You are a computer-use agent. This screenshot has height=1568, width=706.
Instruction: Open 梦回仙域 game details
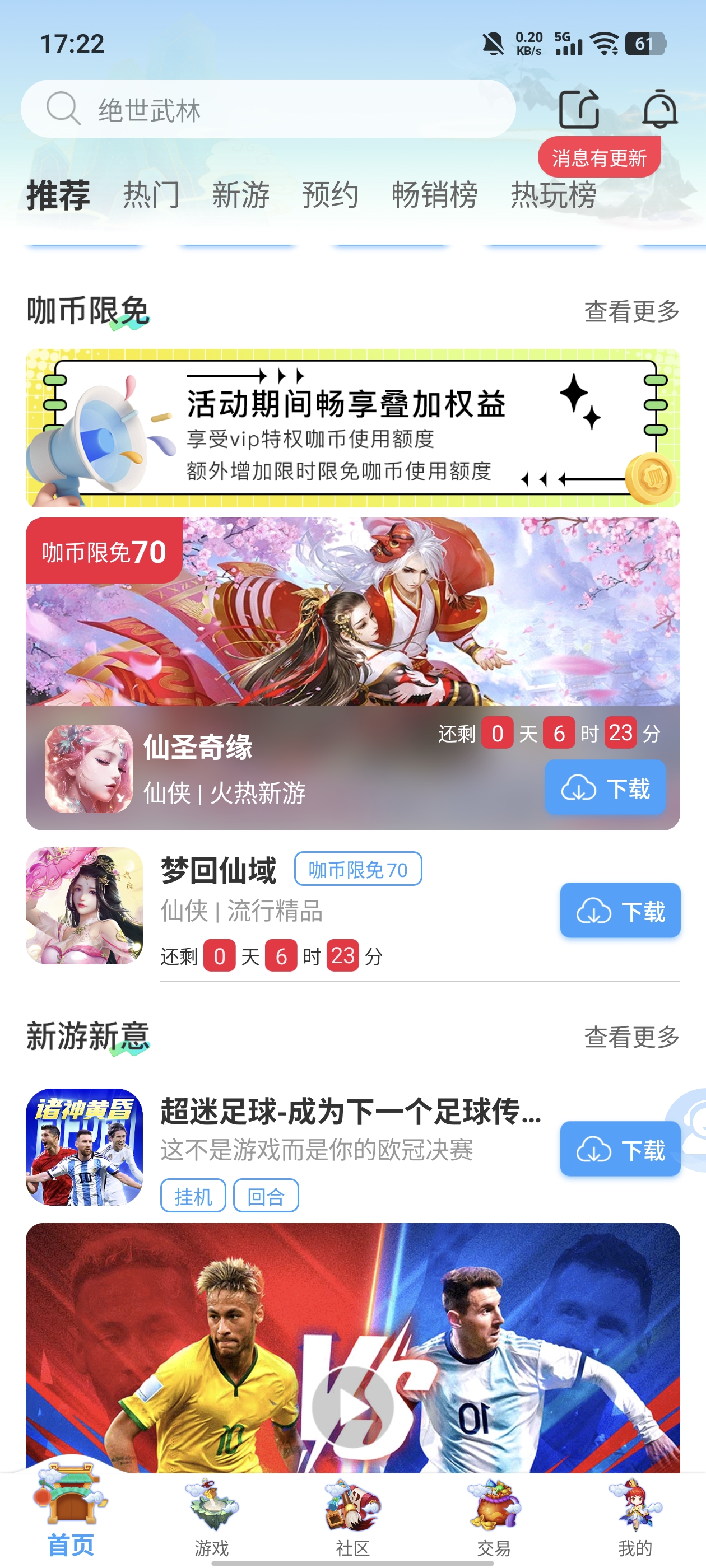pos(218,870)
